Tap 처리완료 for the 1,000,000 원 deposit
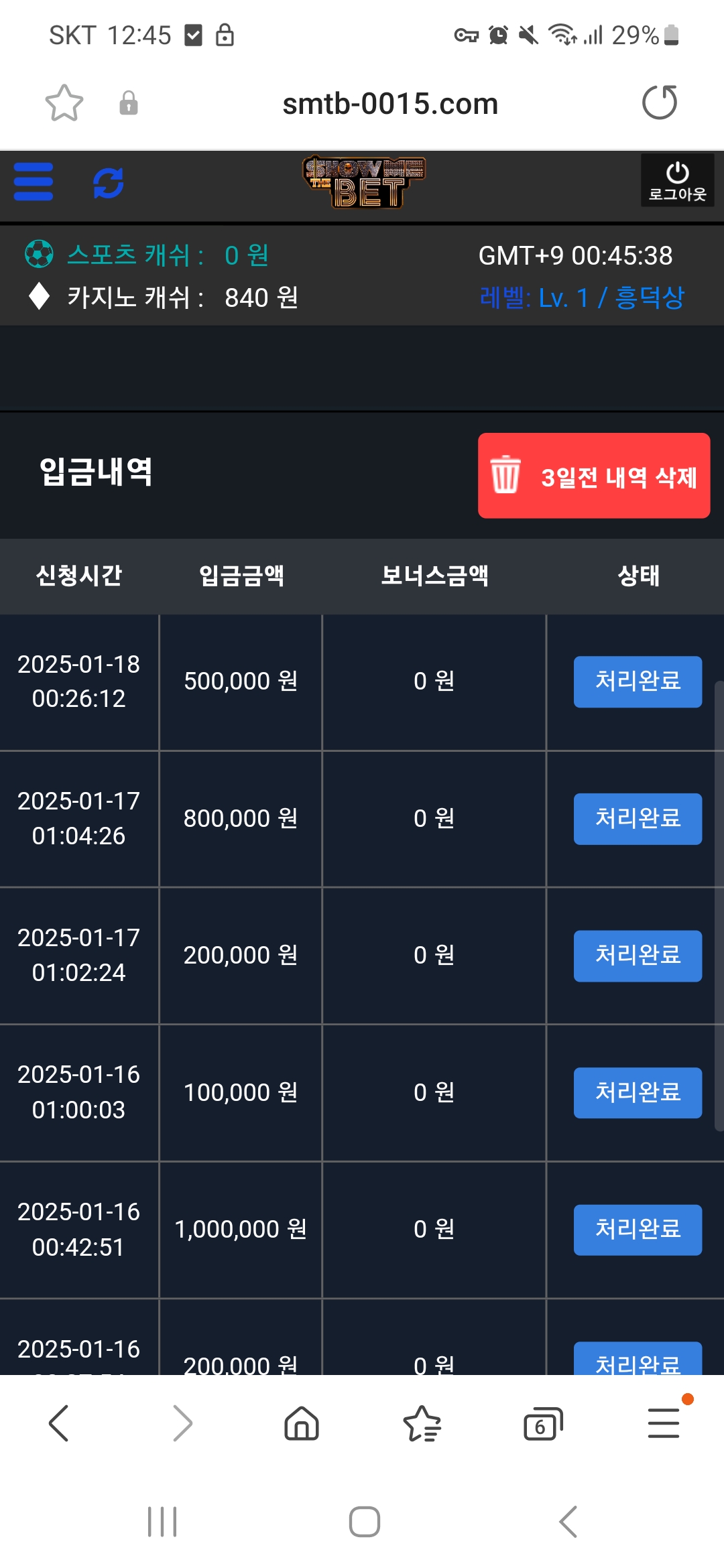This screenshot has width=724, height=1568. 638,1230
